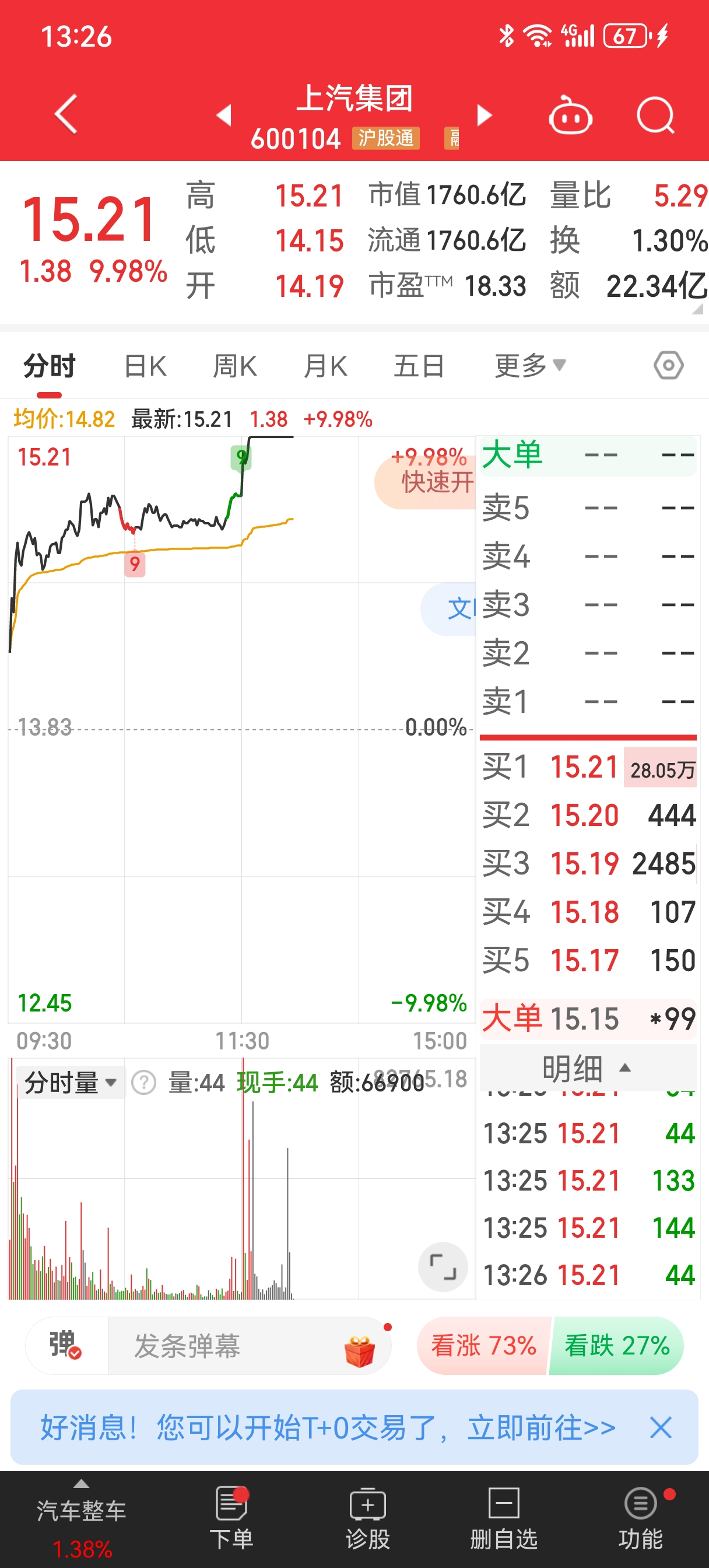709x1568 pixels.
Task: Switch to the 日K chart tab
Action: pos(145,366)
